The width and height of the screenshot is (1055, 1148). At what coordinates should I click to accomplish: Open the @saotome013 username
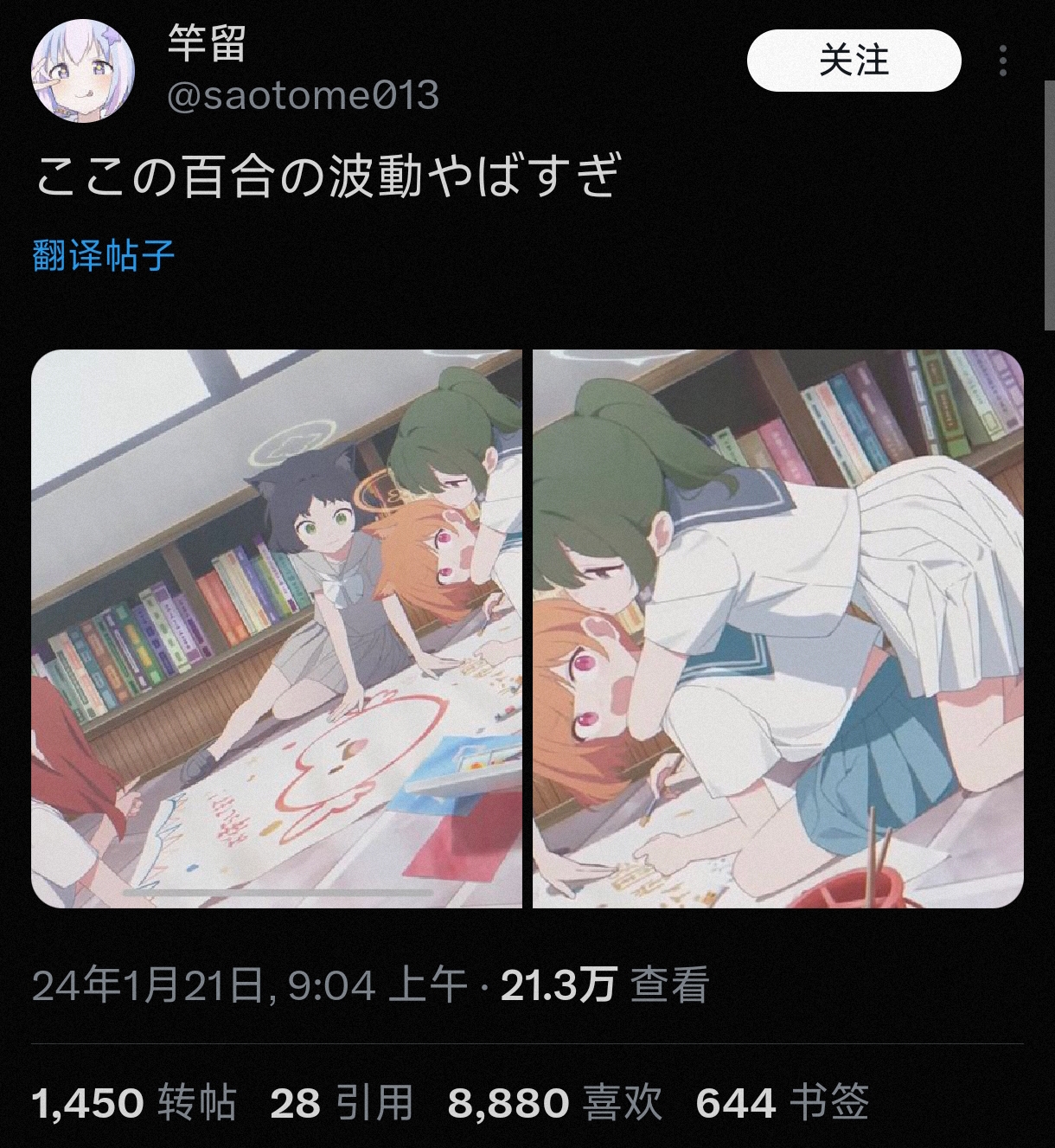pos(303,95)
